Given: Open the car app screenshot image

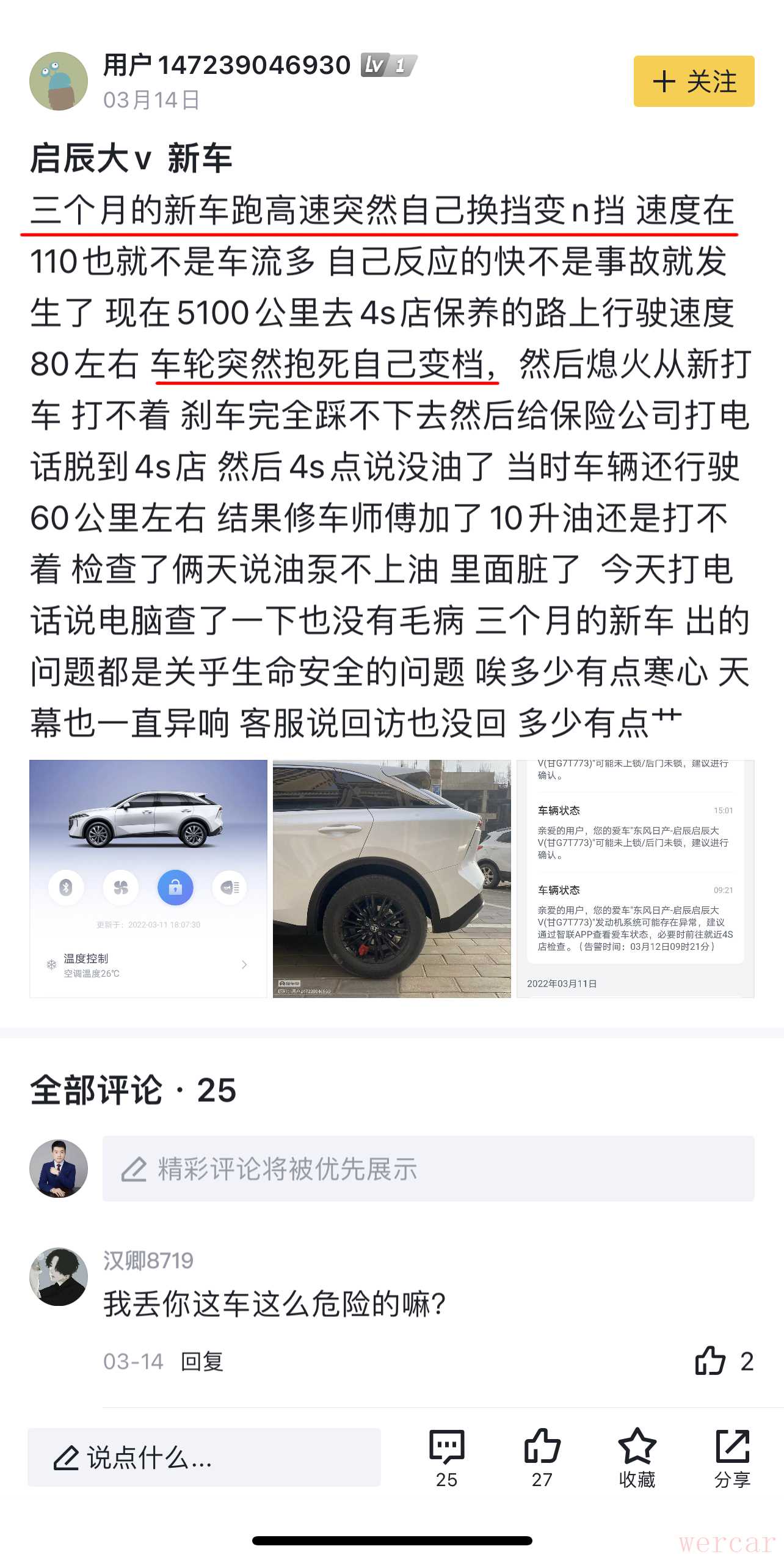Looking at the screenshot, I should pos(148,878).
